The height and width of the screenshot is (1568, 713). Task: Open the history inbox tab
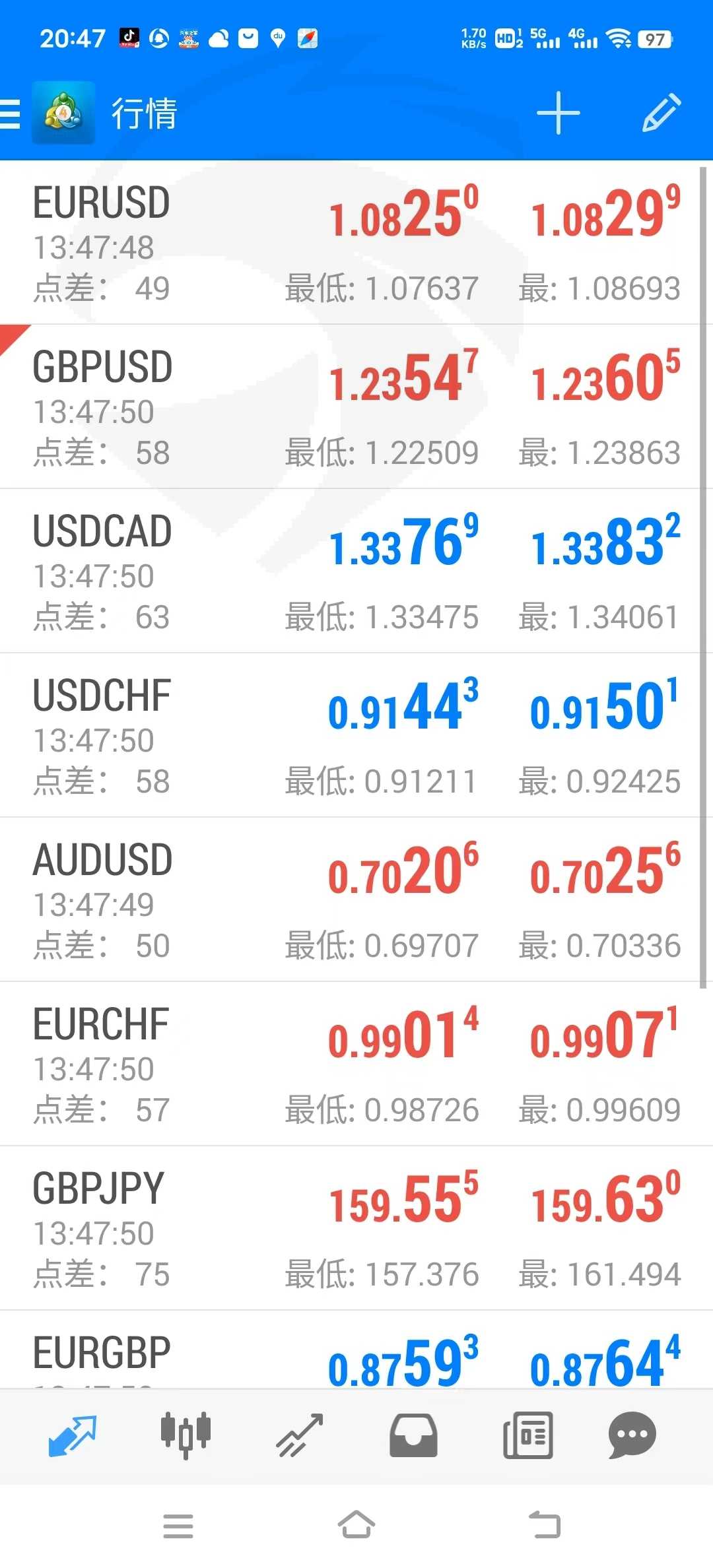pos(413,1436)
